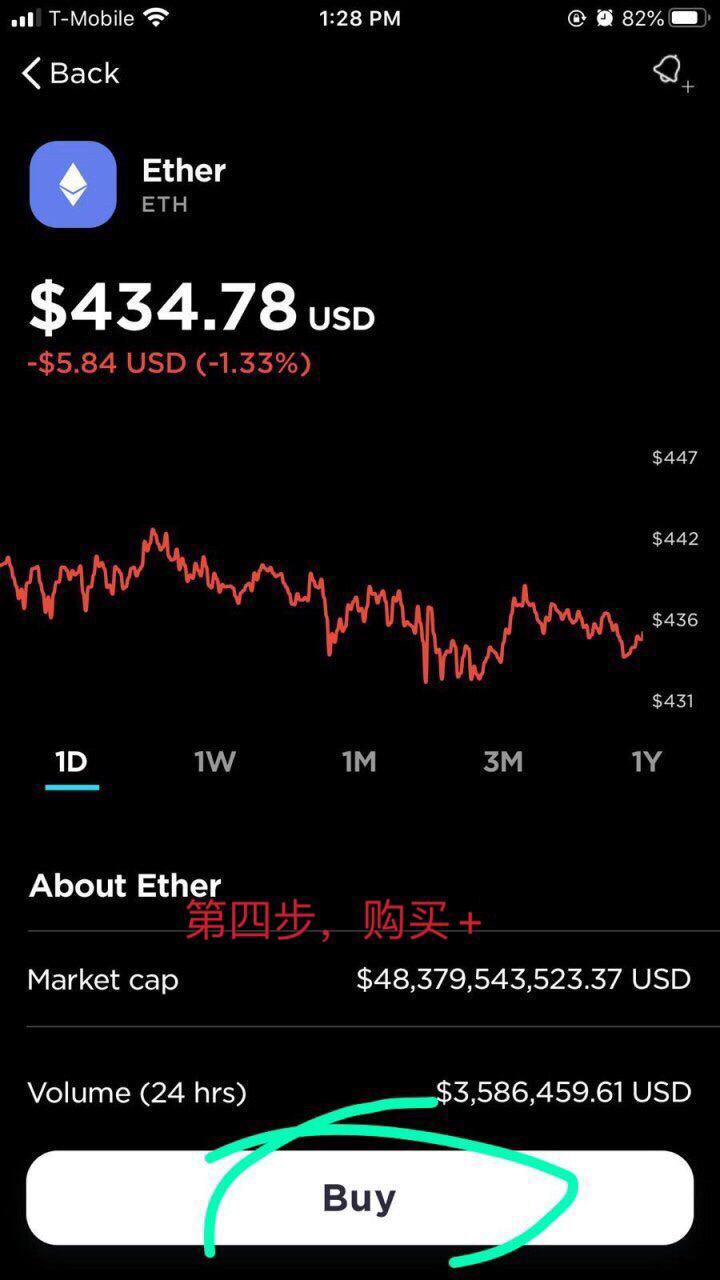Tap the Ether coin icon
The image size is (720, 1280).
click(72, 184)
